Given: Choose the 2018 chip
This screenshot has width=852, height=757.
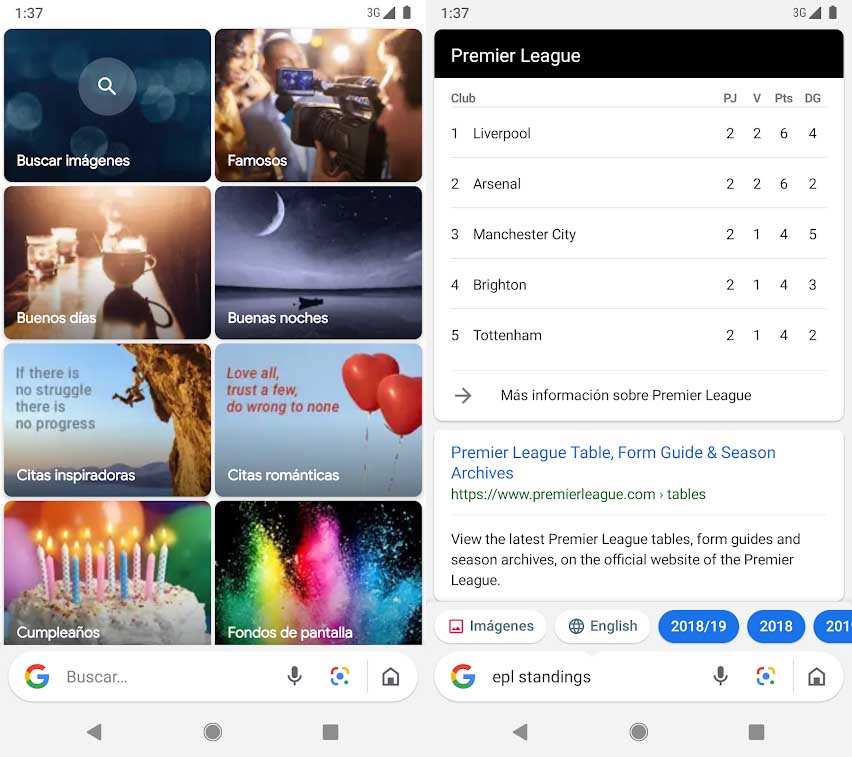Looking at the screenshot, I should (776, 626).
